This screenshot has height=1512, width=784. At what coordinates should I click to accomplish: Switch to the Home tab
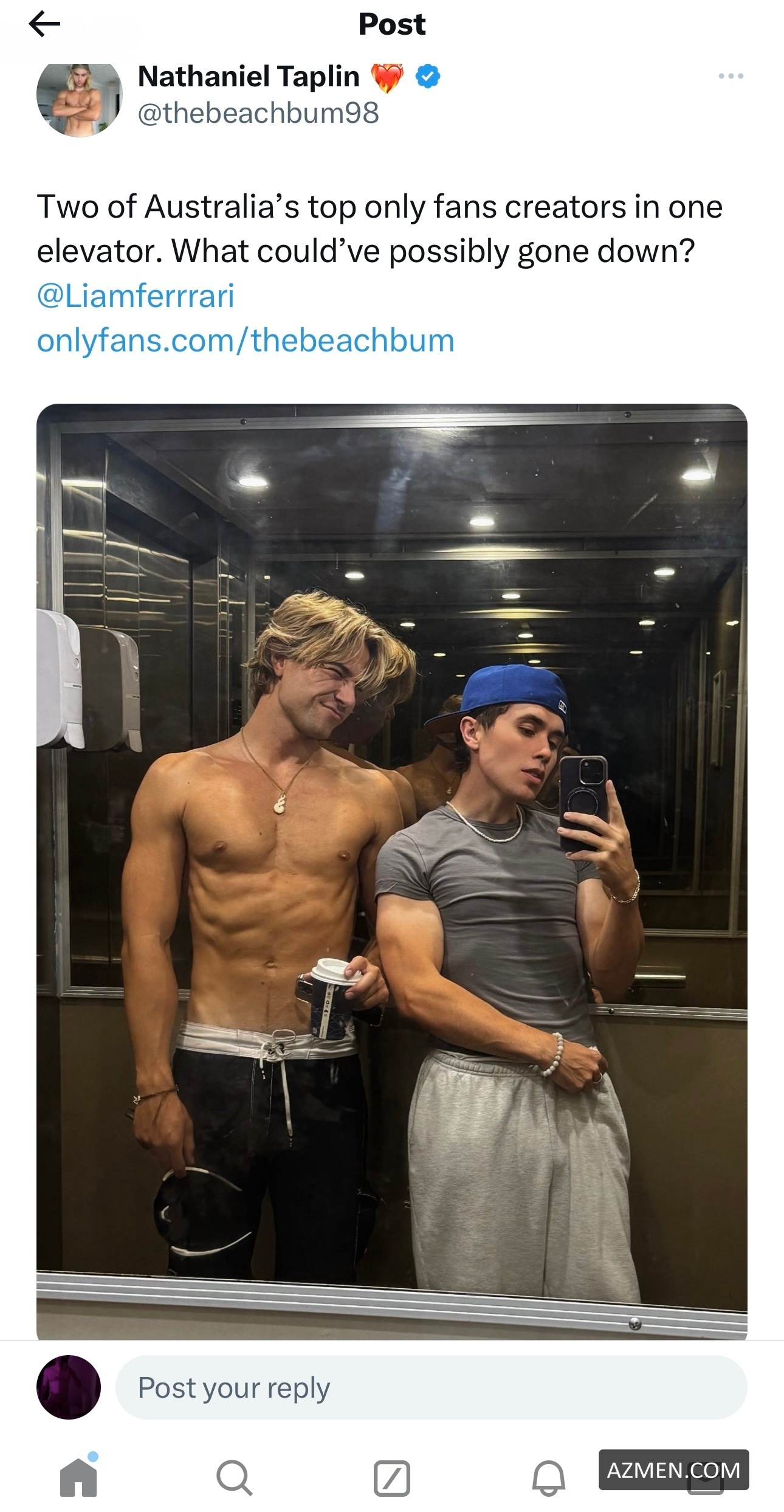point(79,1477)
